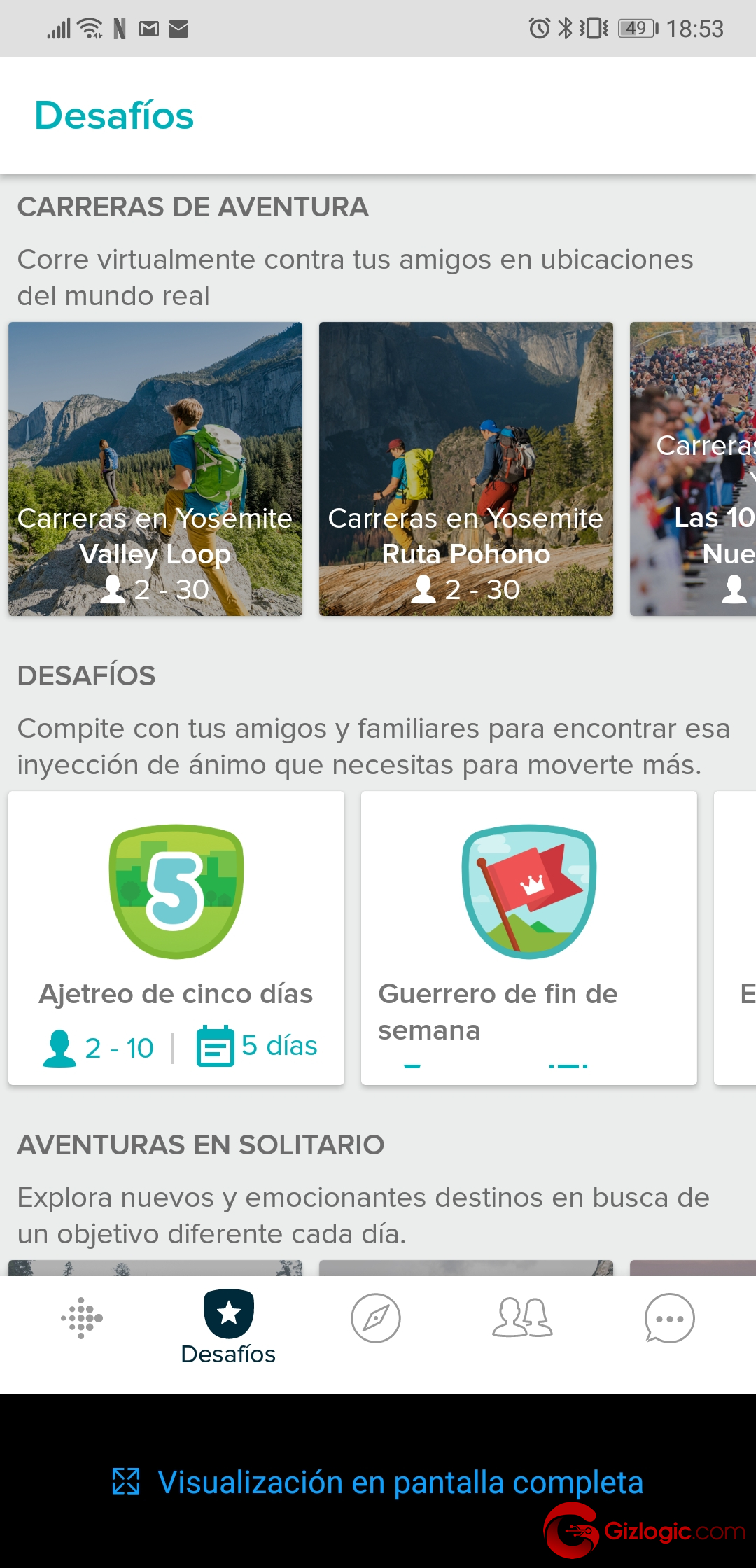Open Carreras en Yosemite Valley Loop card
Screen dimensions: 756x1568
click(x=155, y=469)
